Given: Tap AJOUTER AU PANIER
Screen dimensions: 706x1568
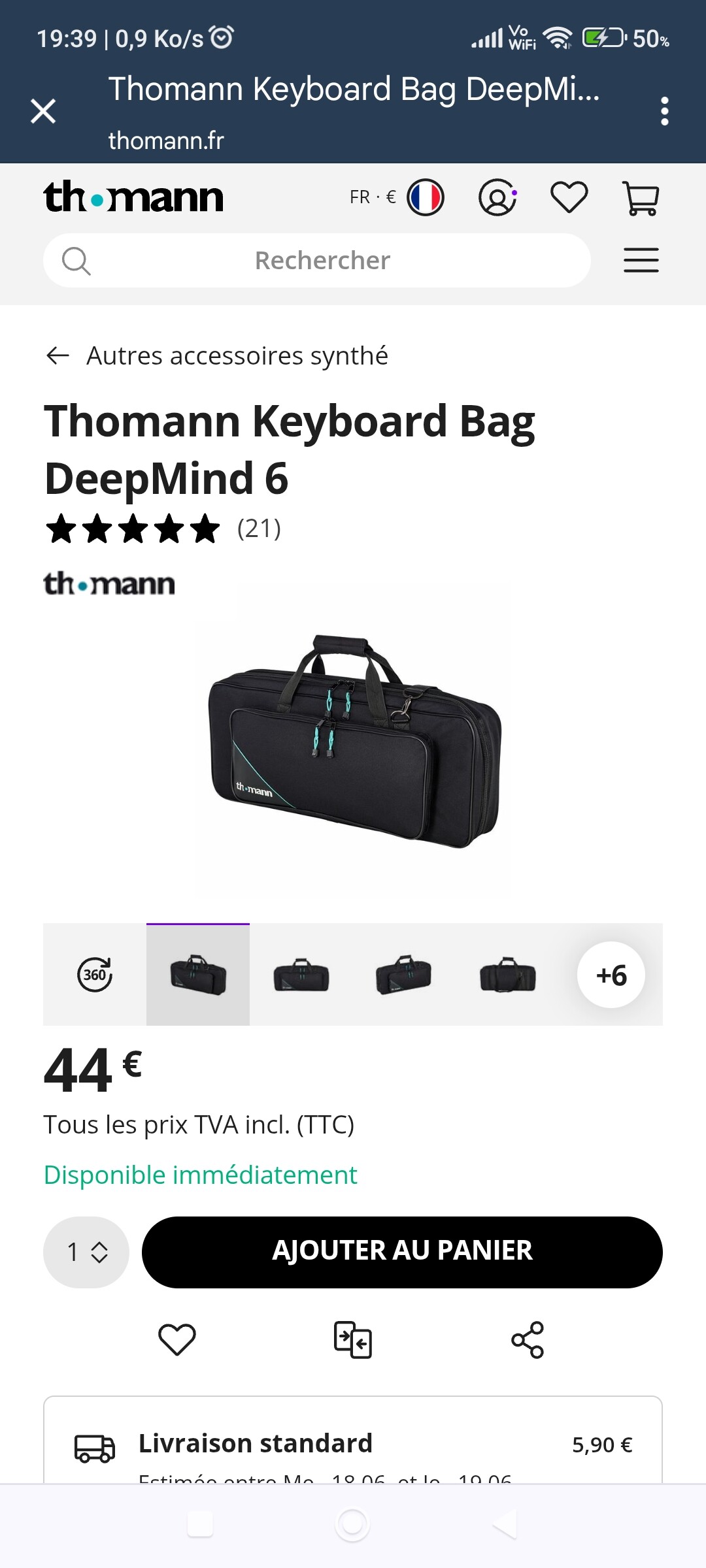Looking at the screenshot, I should (x=402, y=1252).
